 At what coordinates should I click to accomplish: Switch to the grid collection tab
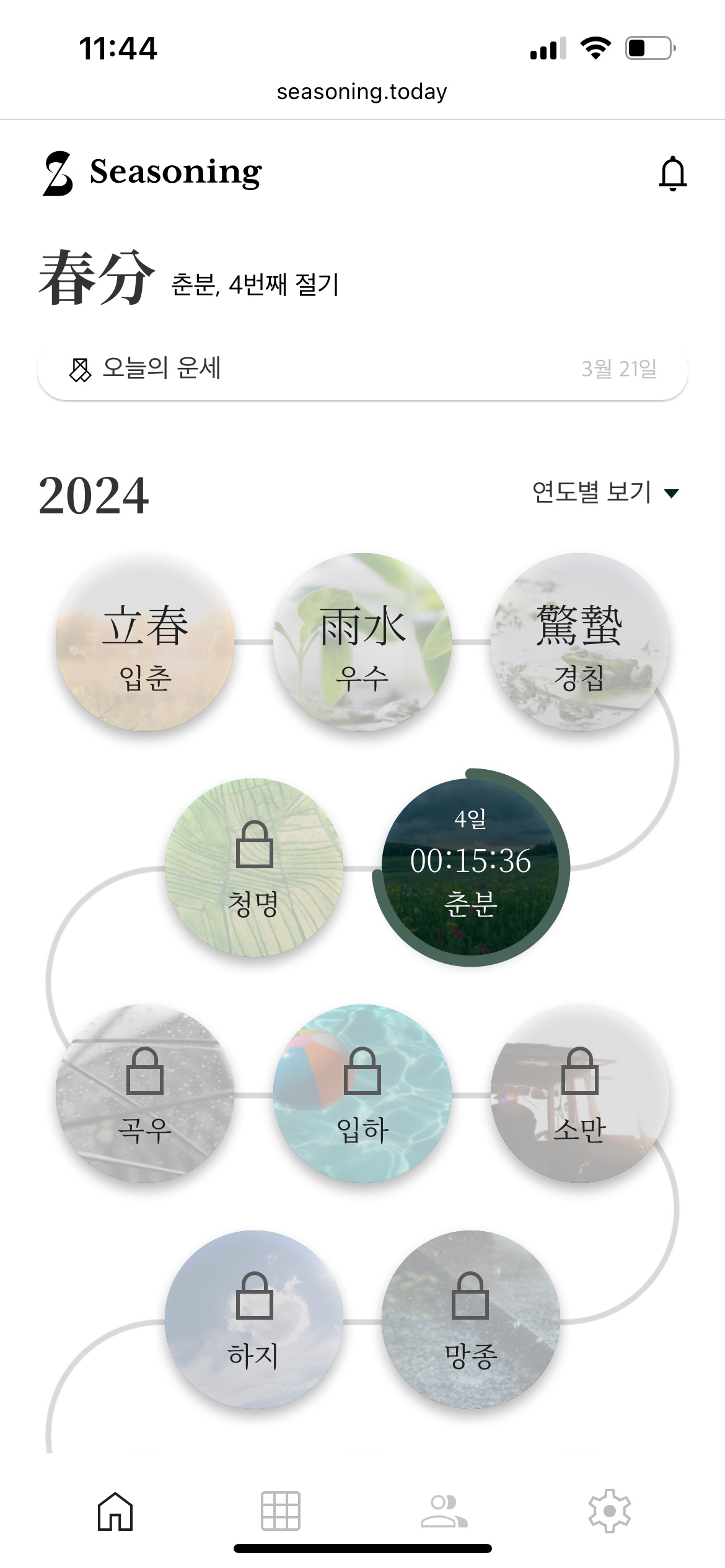point(281,1512)
